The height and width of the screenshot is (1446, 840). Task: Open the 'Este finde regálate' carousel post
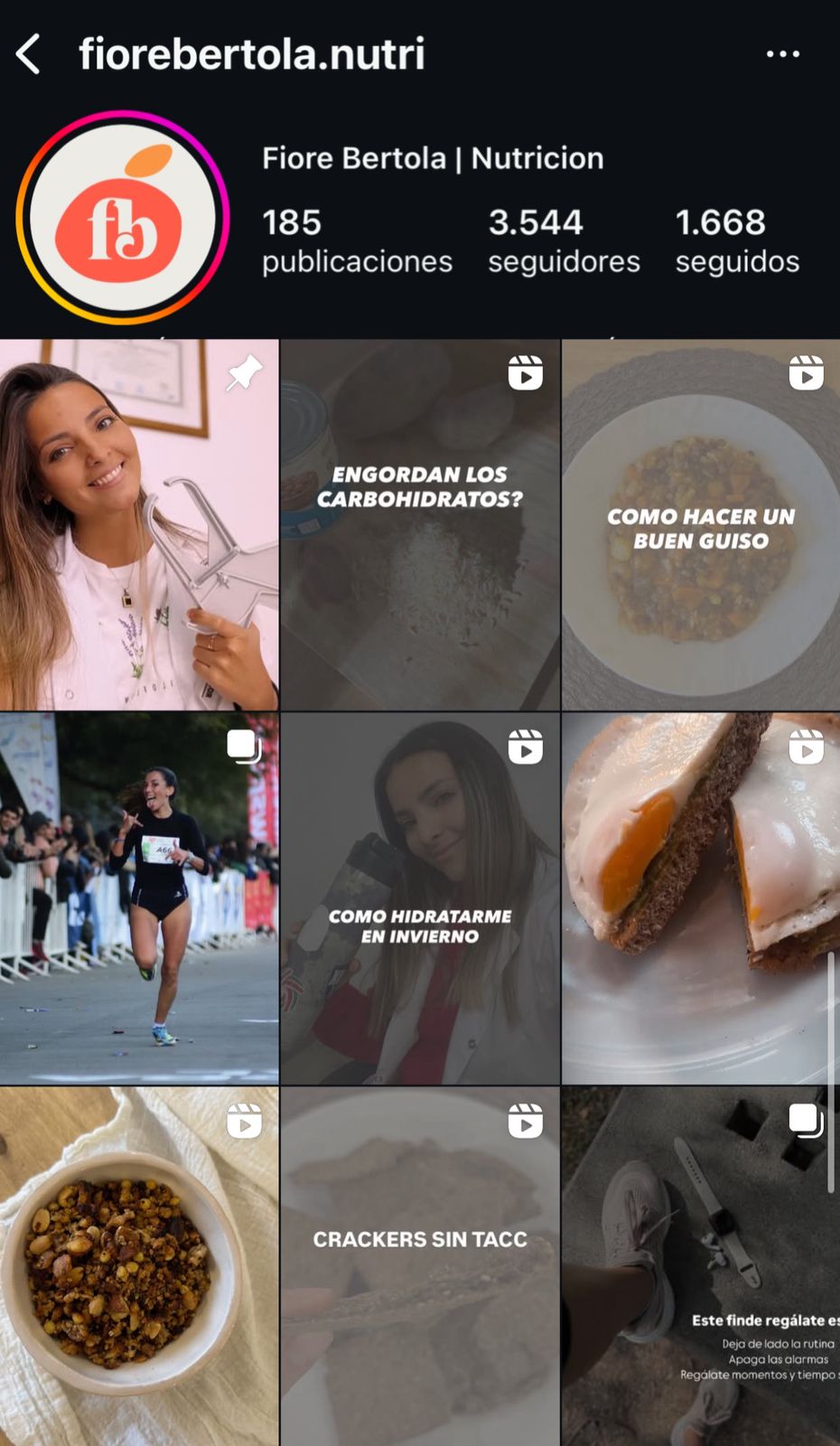(x=701, y=1266)
